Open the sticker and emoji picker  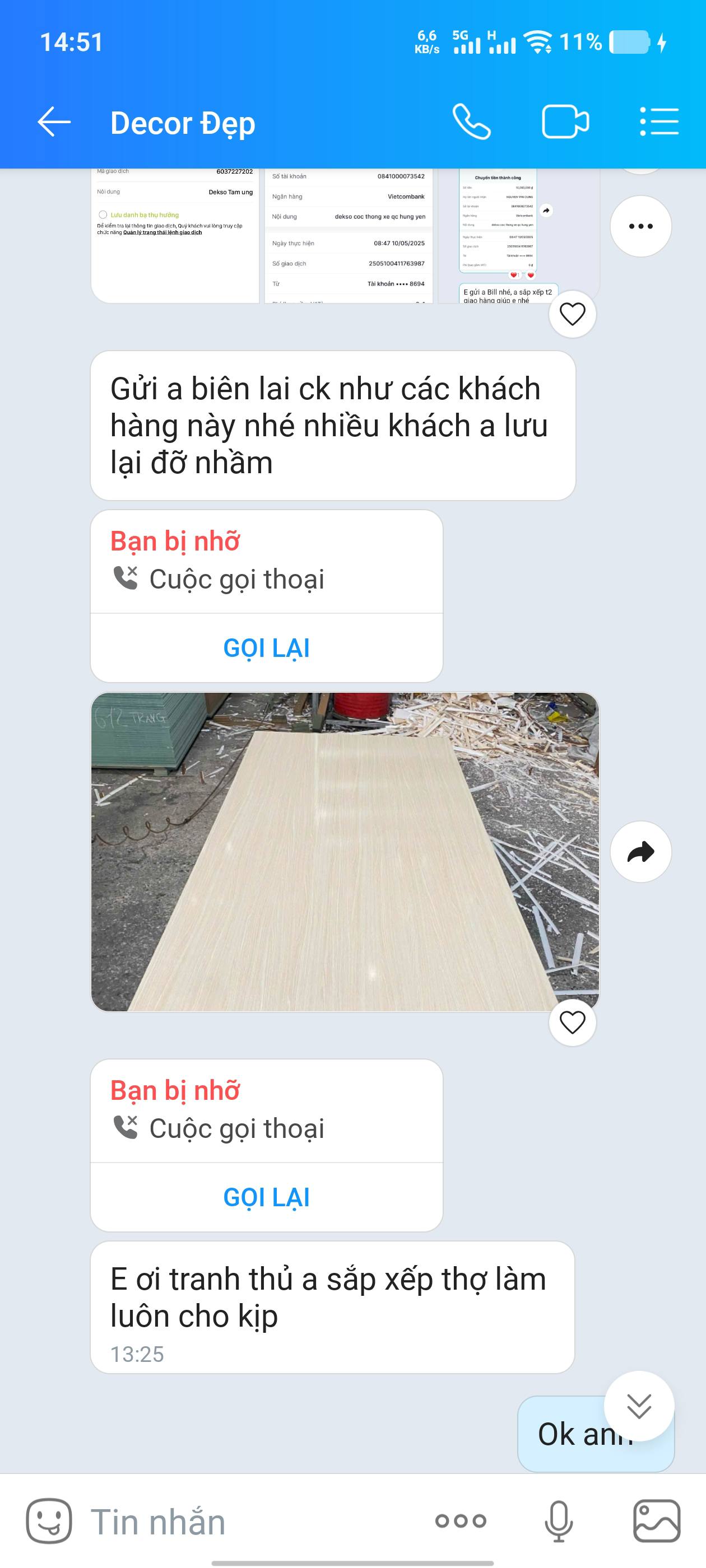point(49,1520)
